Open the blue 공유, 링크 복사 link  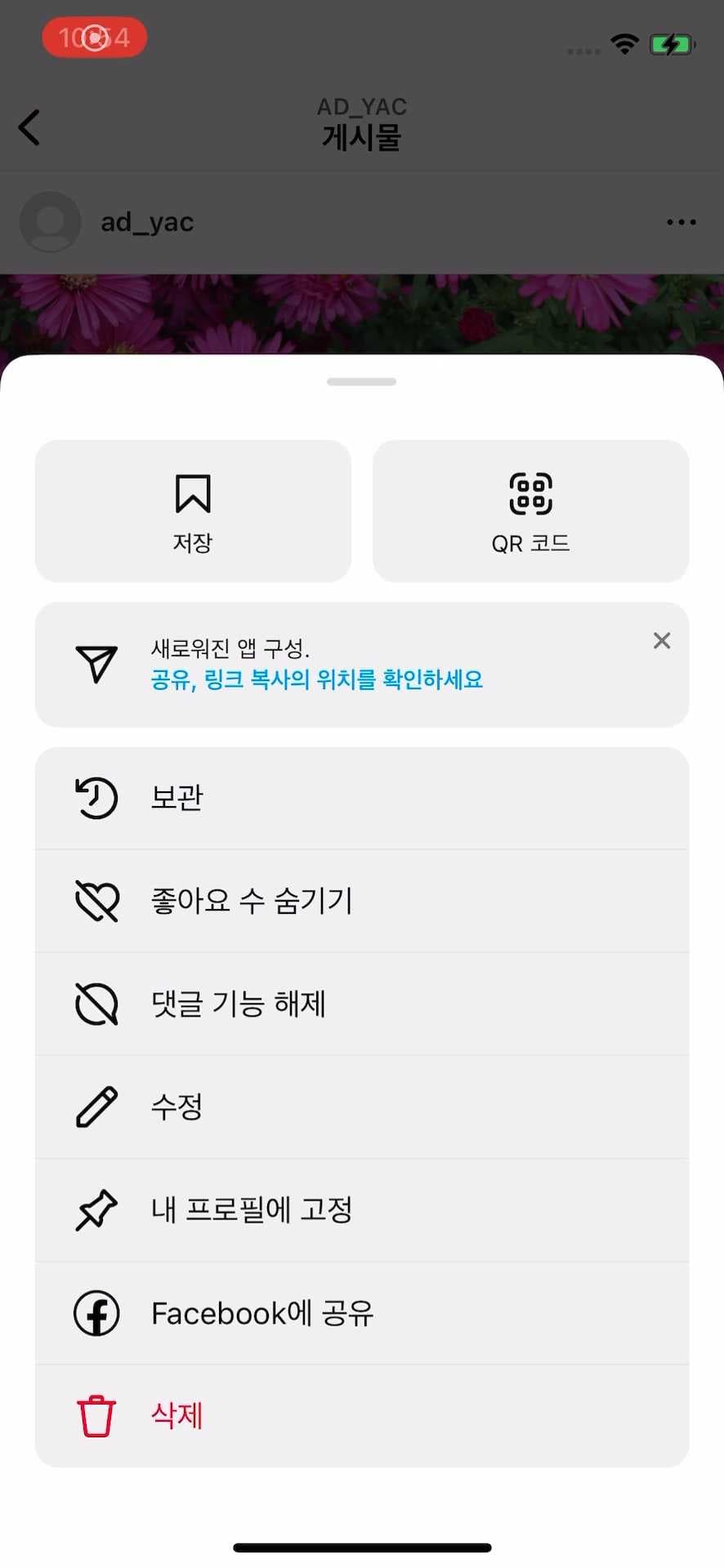coord(317,680)
